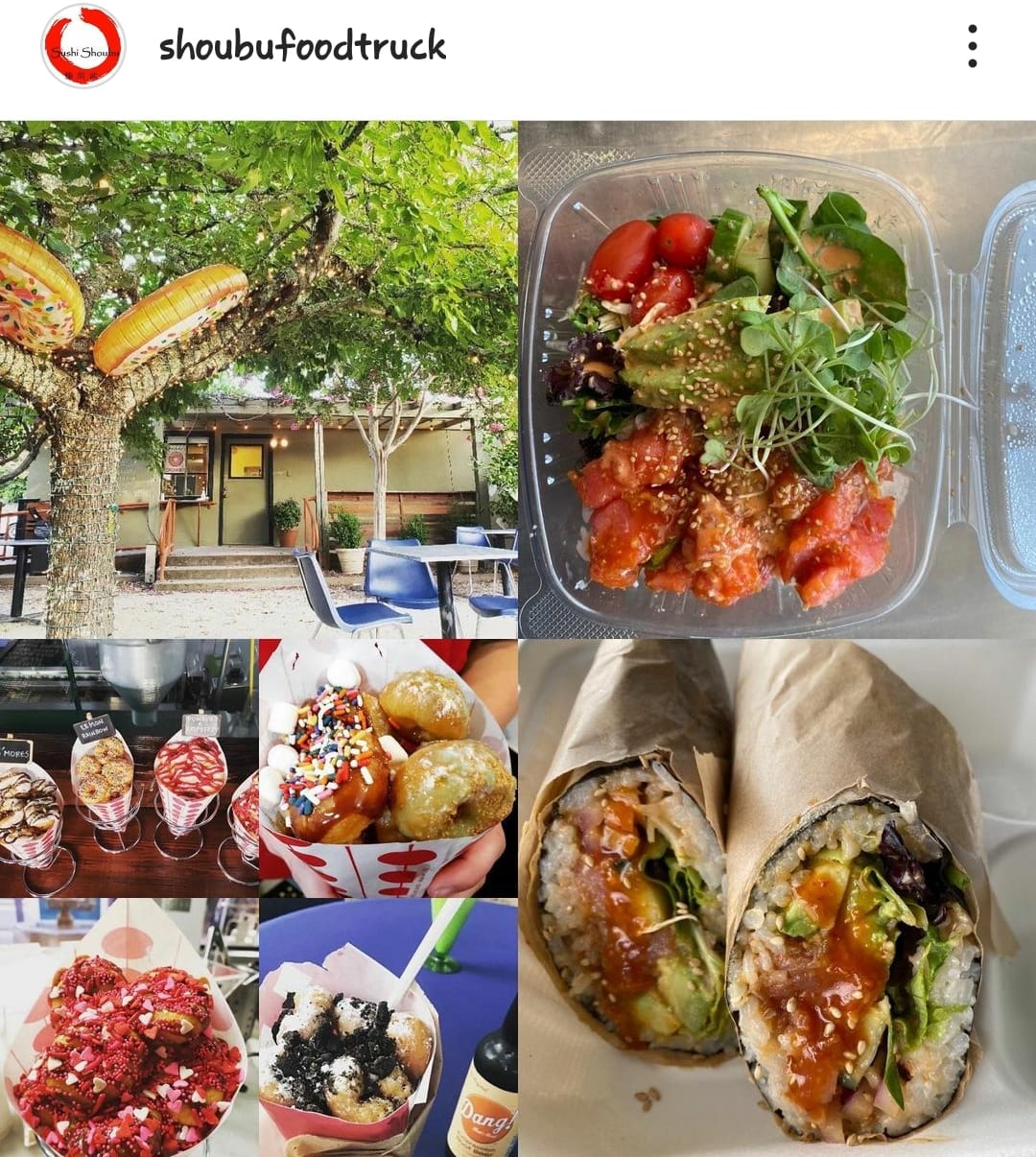1036x1157 pixels.
Task: Open the shoubufoodtruck profile from username
Action: tap(302, 46)
